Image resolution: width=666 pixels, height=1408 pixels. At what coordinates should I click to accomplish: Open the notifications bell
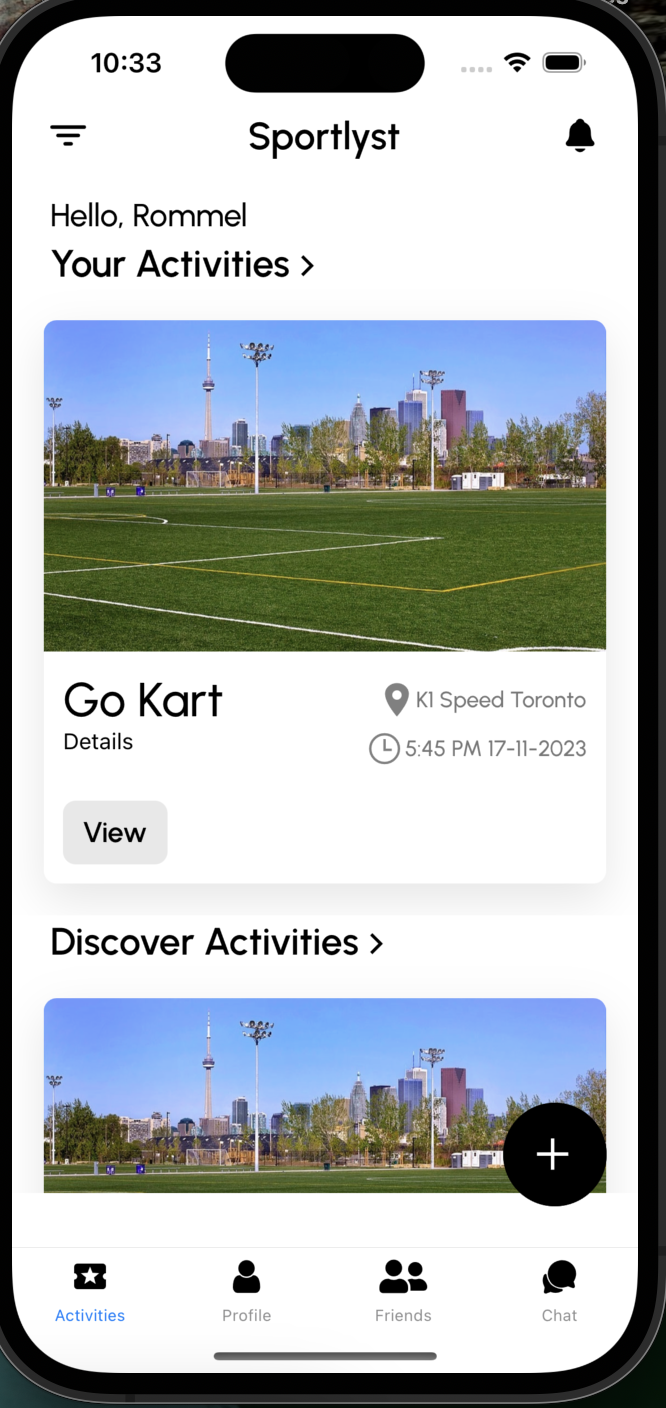tap(580, 135)
